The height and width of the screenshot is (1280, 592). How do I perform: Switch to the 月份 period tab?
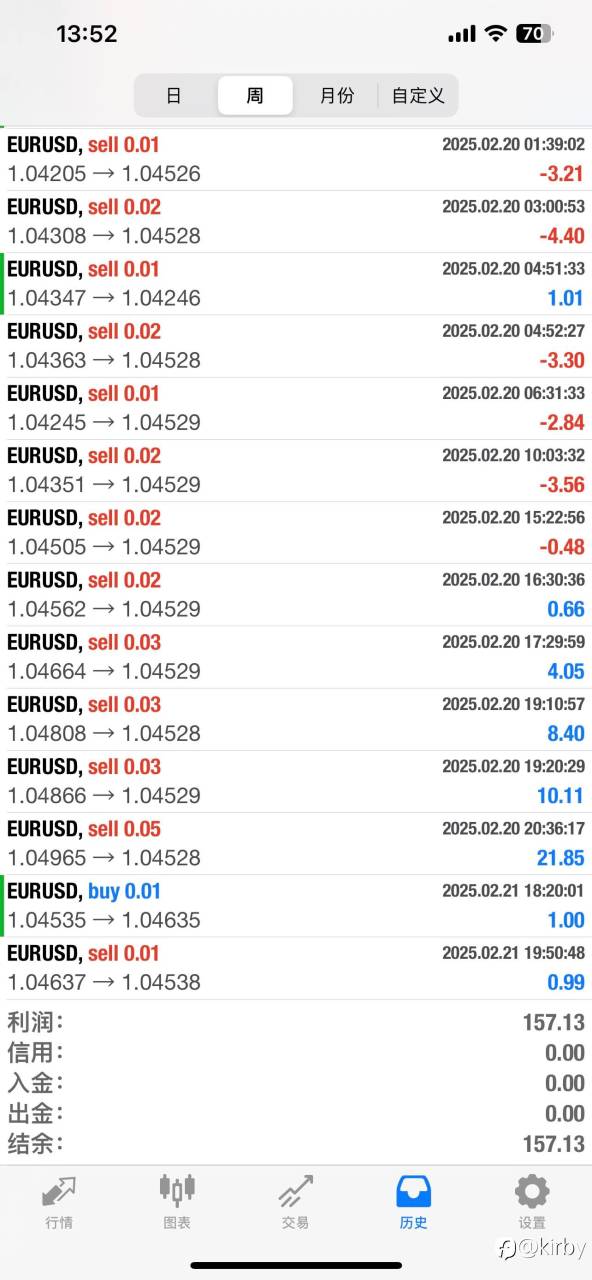[x=336, y=96]
